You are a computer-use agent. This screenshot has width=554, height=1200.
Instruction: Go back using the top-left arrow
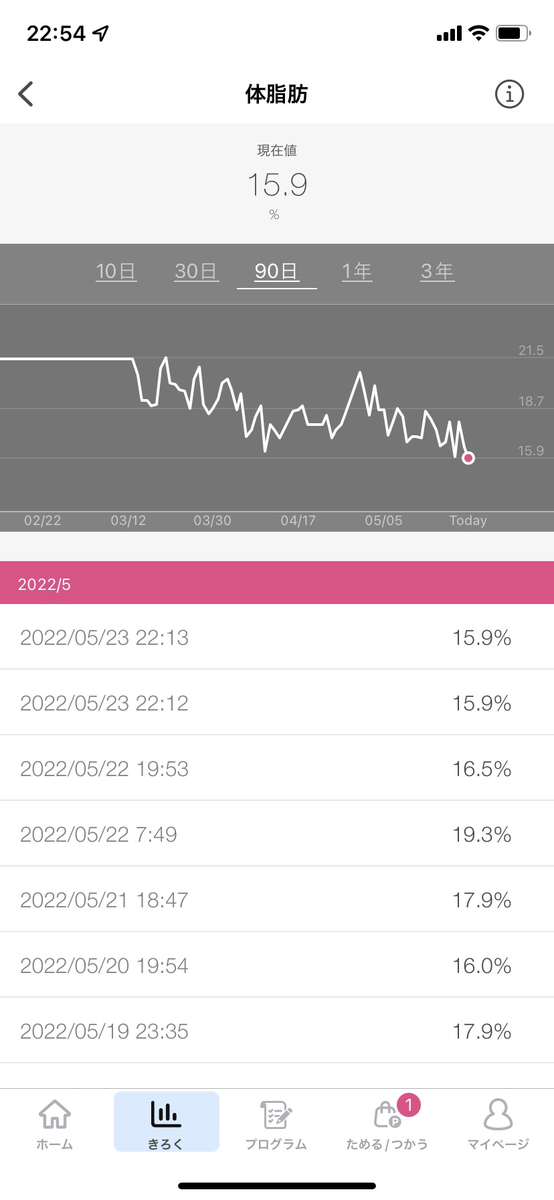(26, 94)
